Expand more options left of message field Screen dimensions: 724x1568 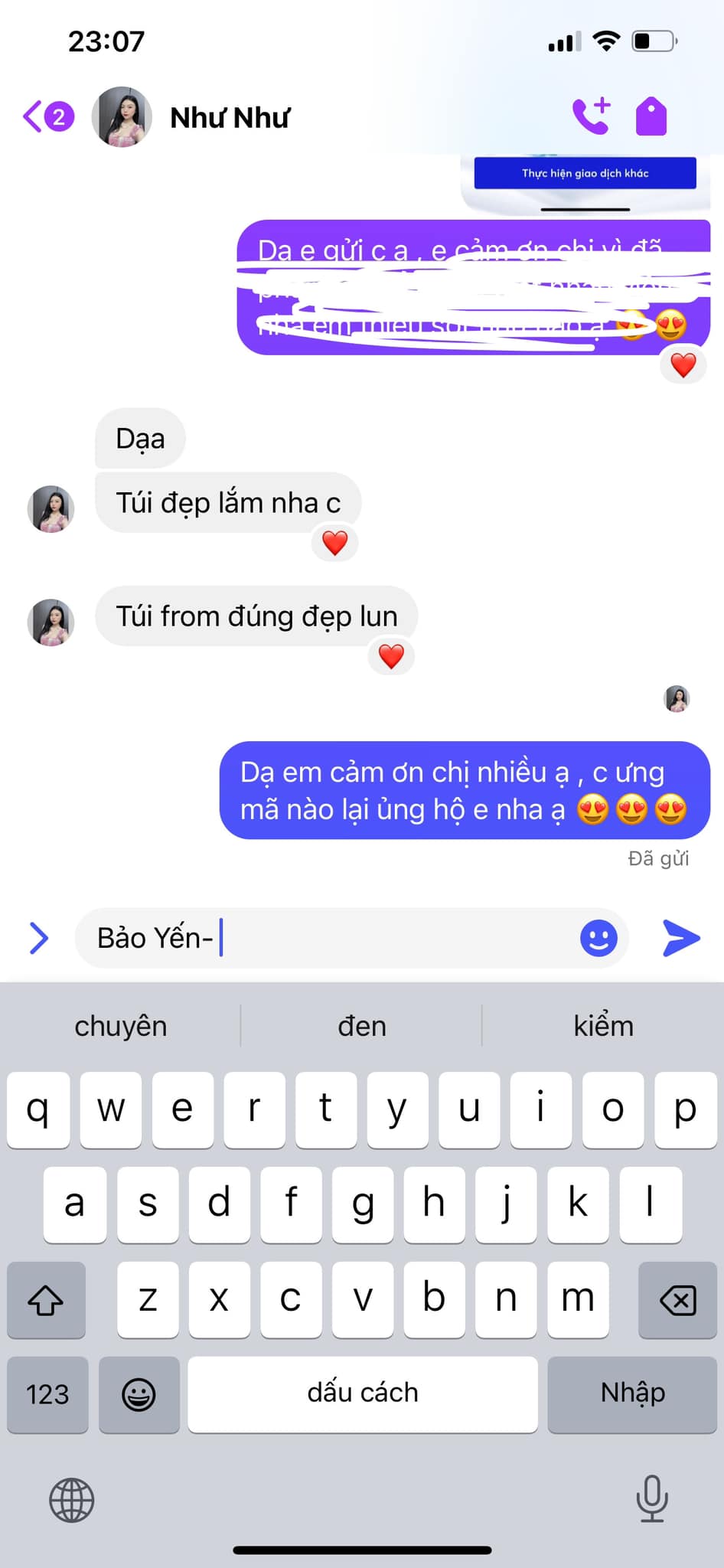coord(38,938)
